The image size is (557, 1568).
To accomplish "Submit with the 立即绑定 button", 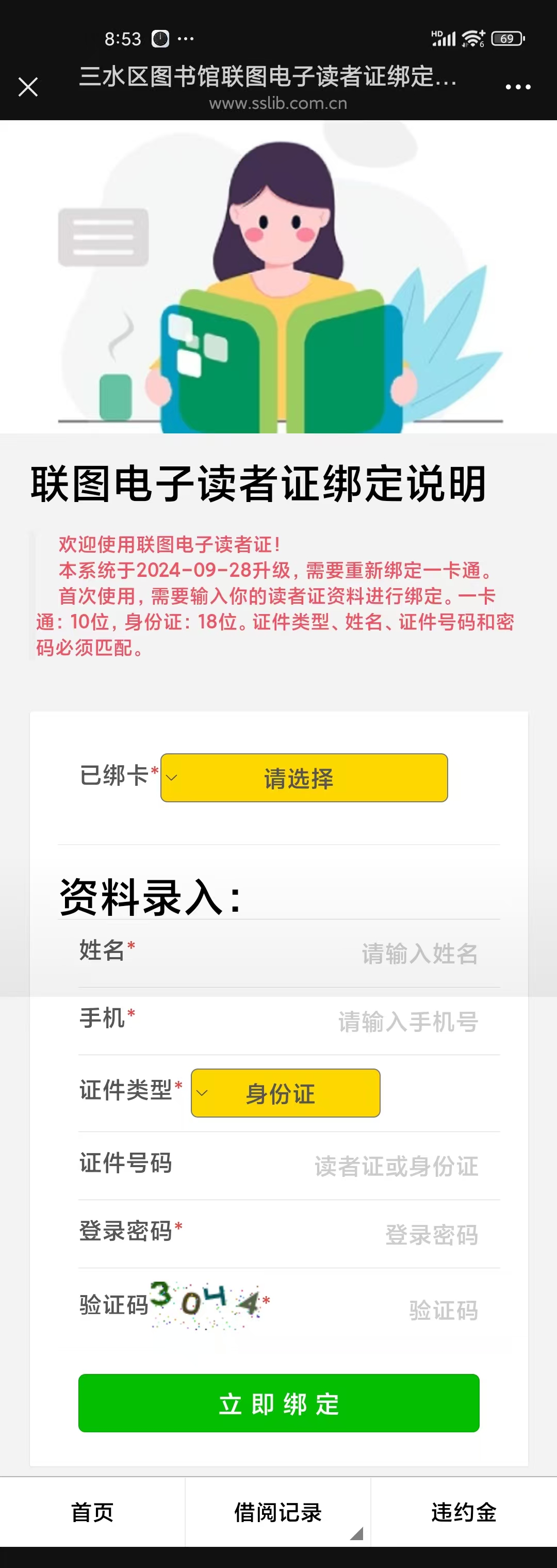I will (x=279, y=1403).
